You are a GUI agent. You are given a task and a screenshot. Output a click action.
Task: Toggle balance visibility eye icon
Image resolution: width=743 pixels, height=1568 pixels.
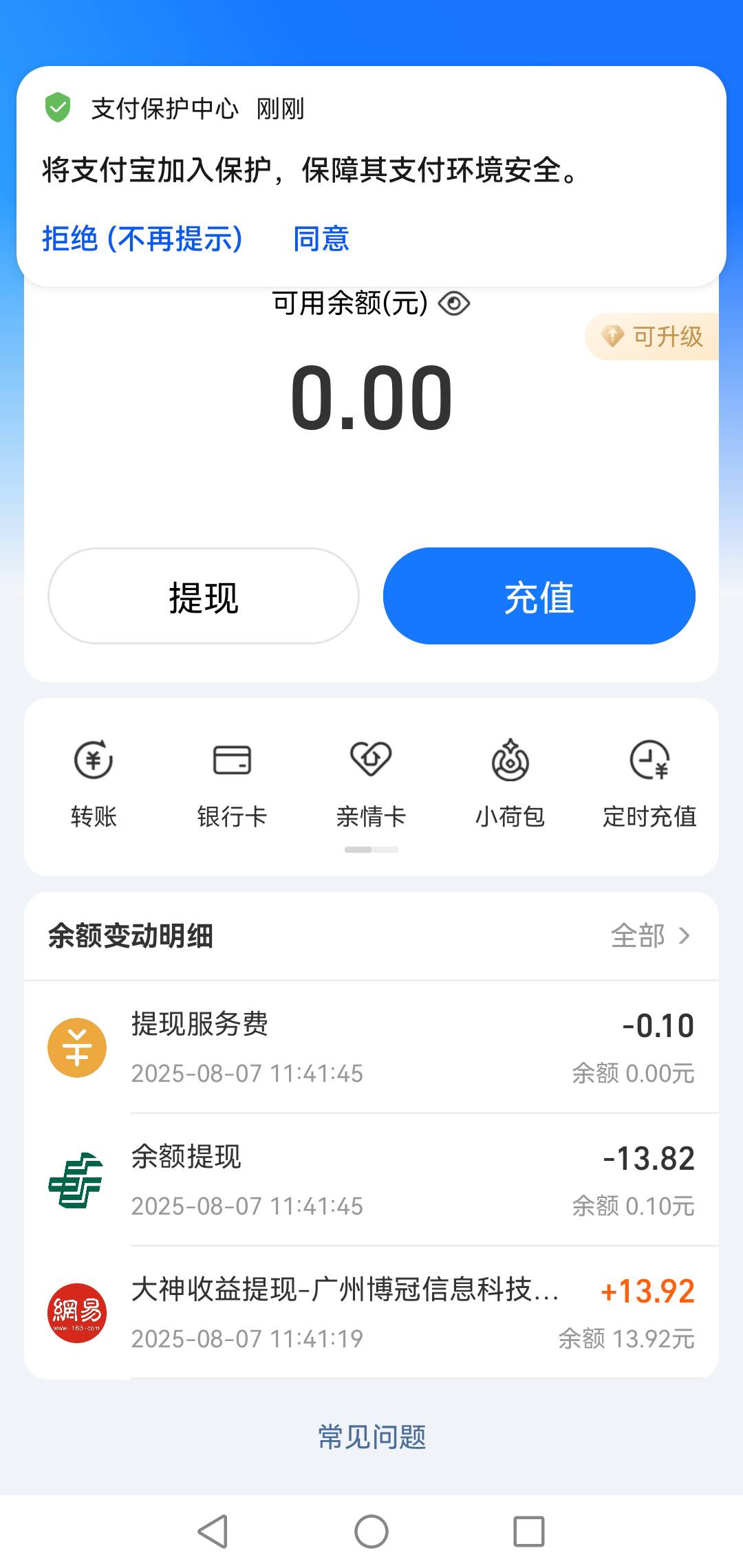[x=454, y=303]
